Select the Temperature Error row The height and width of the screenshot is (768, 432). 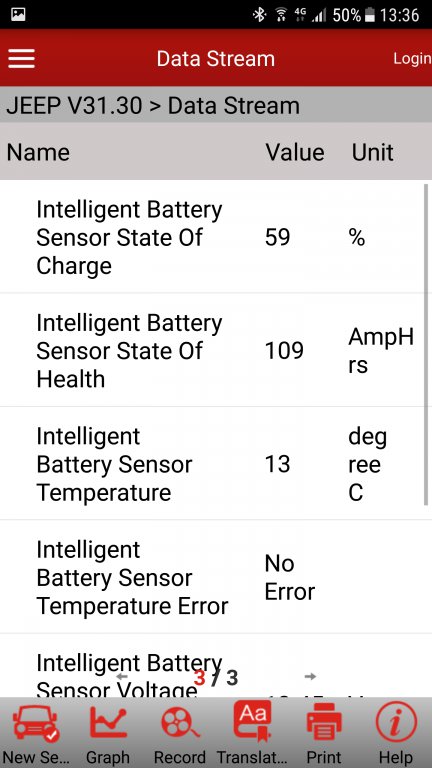point(213,576)
